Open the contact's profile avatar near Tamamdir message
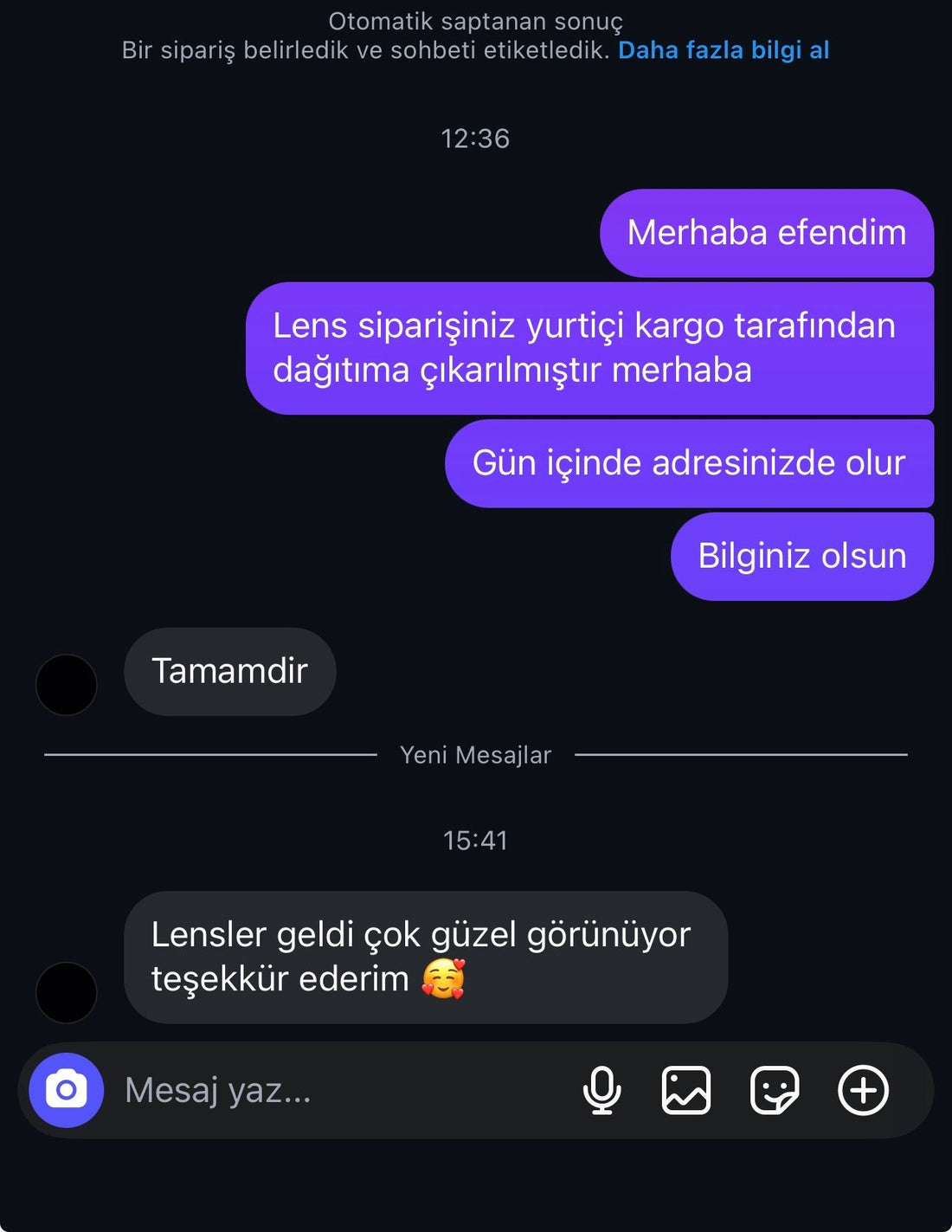 point(68,684)
